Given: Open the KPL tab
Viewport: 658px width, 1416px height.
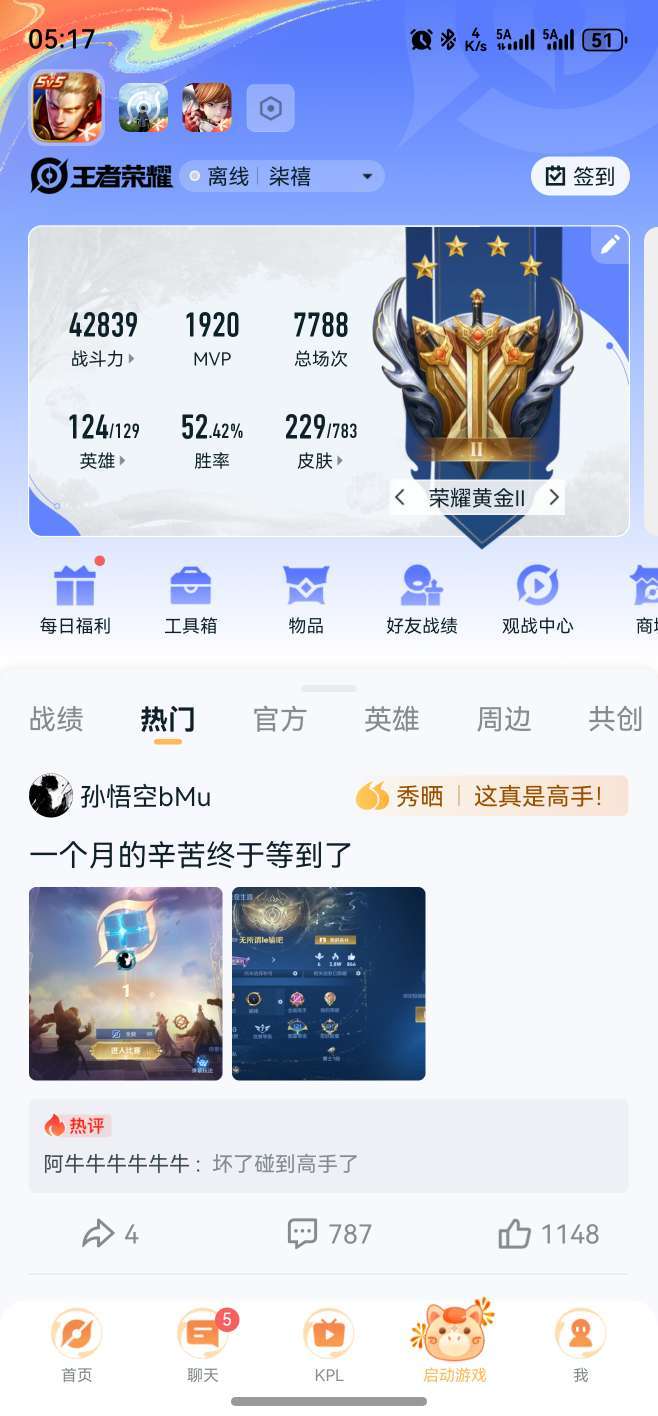Looking at the screenshot, I should (329, 1346).
